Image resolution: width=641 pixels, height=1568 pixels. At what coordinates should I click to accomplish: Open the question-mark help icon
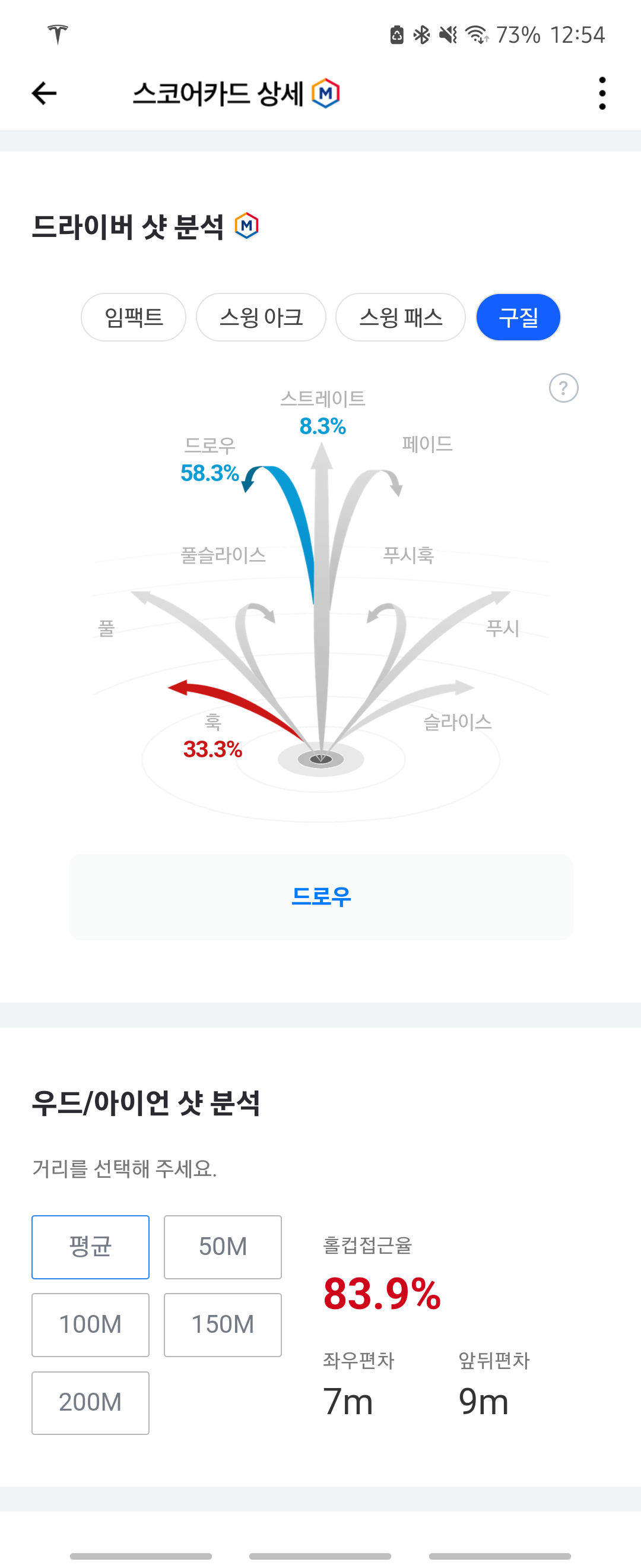click(x=564, y=388)
